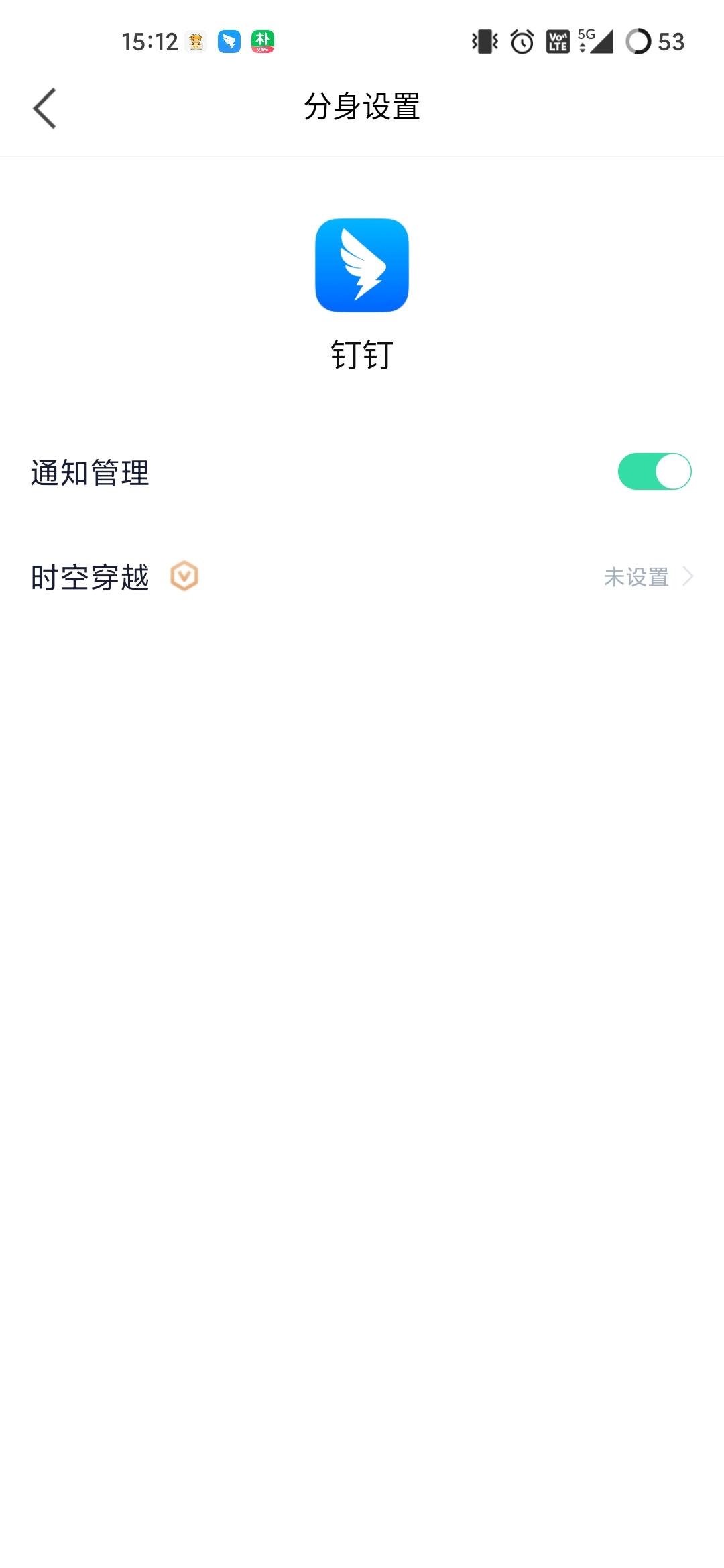Open the 时空穿越 settings row

click(x=362, y=577)
